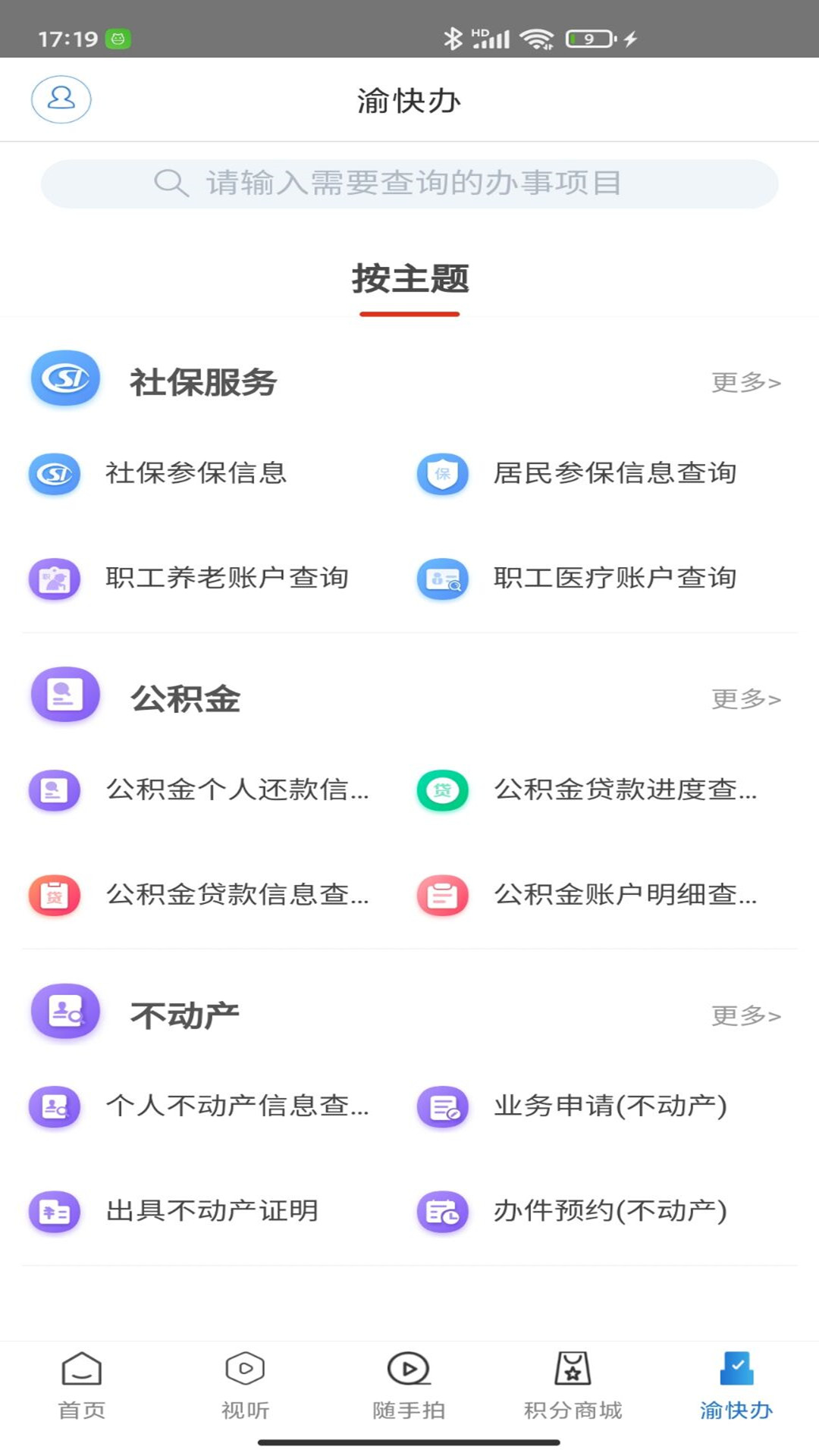The width and height of the screenshot is (819, 1456).
Task: Open 业务申请(不动产) service
Action: click(x=443, y=1106)
